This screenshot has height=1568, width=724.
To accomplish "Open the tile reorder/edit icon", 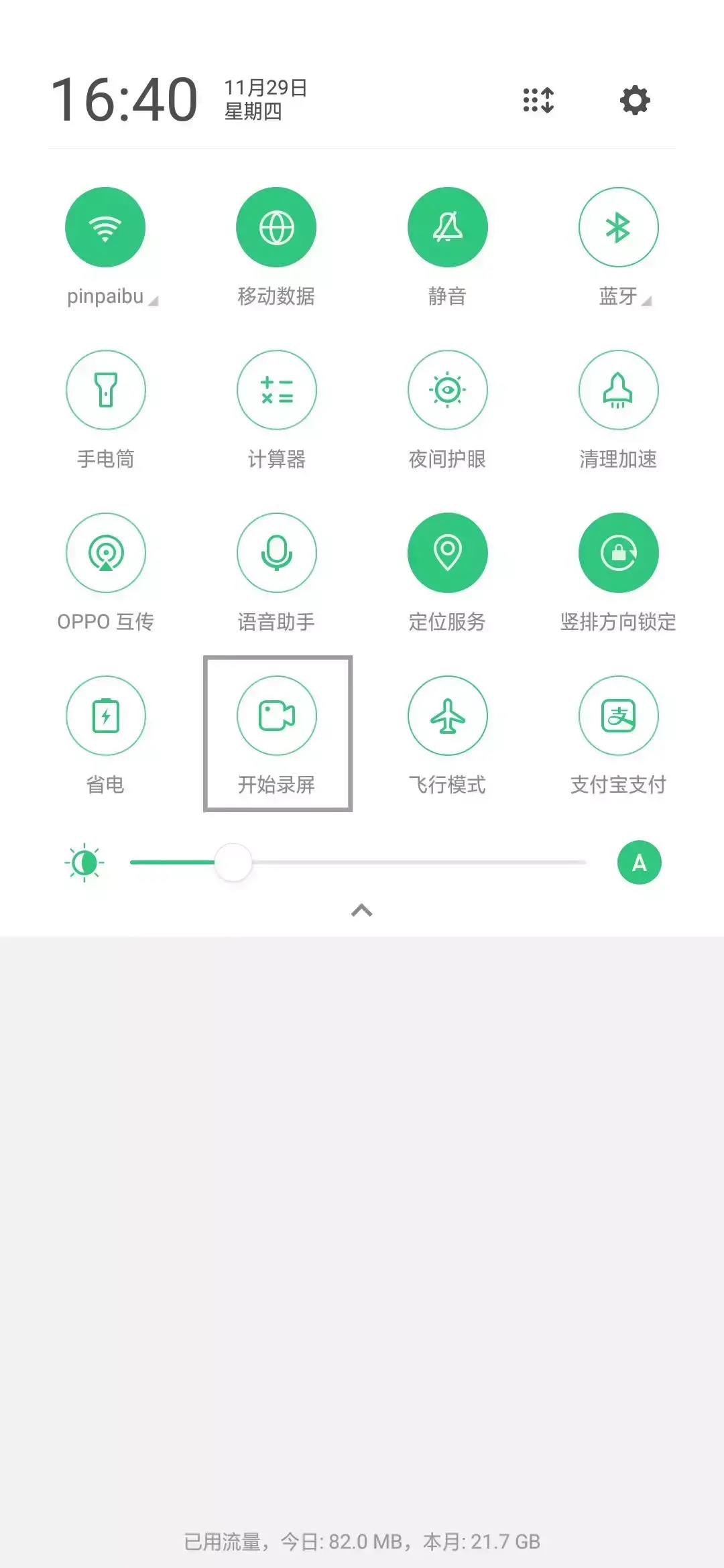I will [x=538, y=101].
